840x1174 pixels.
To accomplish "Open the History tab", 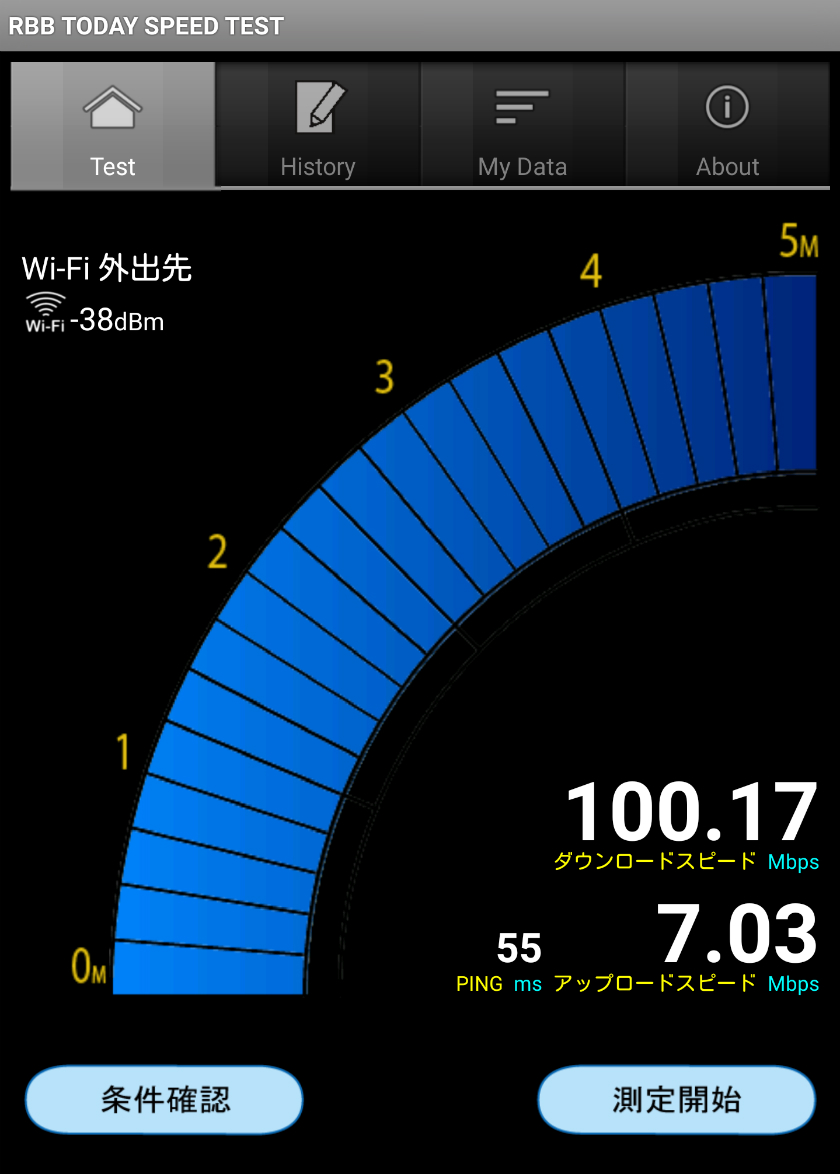I will coord(318,127).
